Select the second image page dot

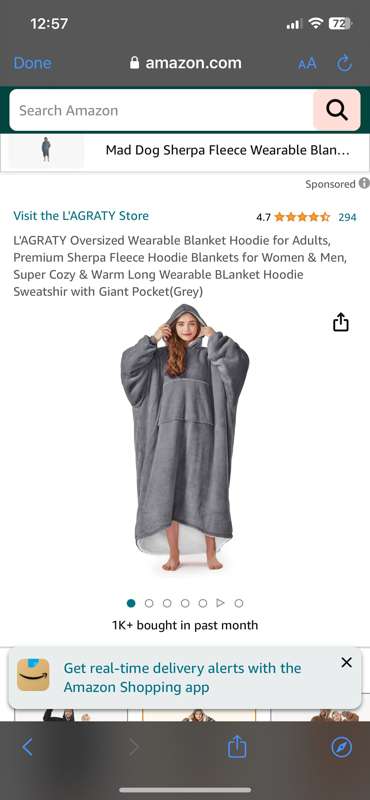(149, 603)
